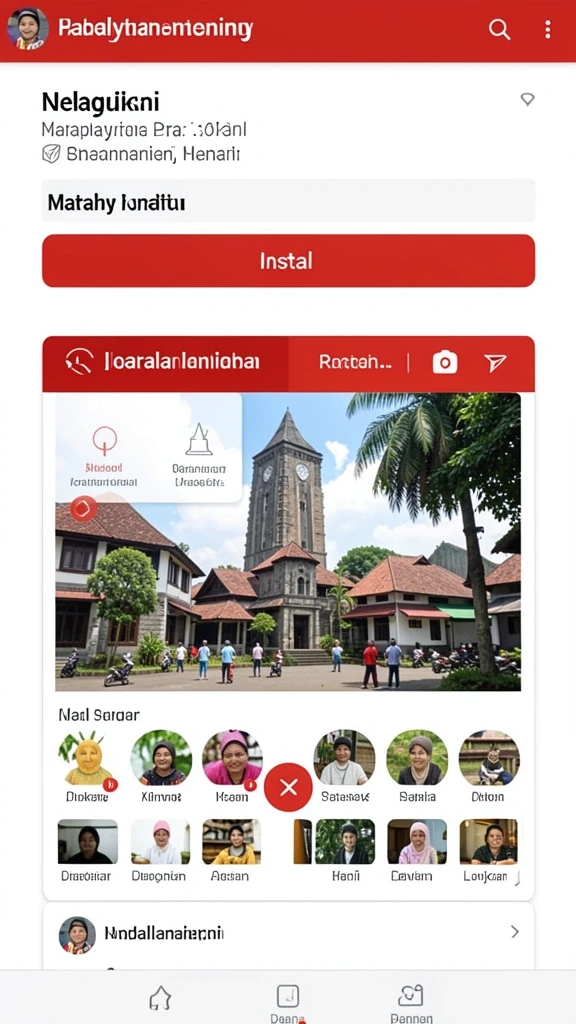Screen dimensions: 576x1024
Task: Open the camera icon in the red card header
Action: click(445, 362)
